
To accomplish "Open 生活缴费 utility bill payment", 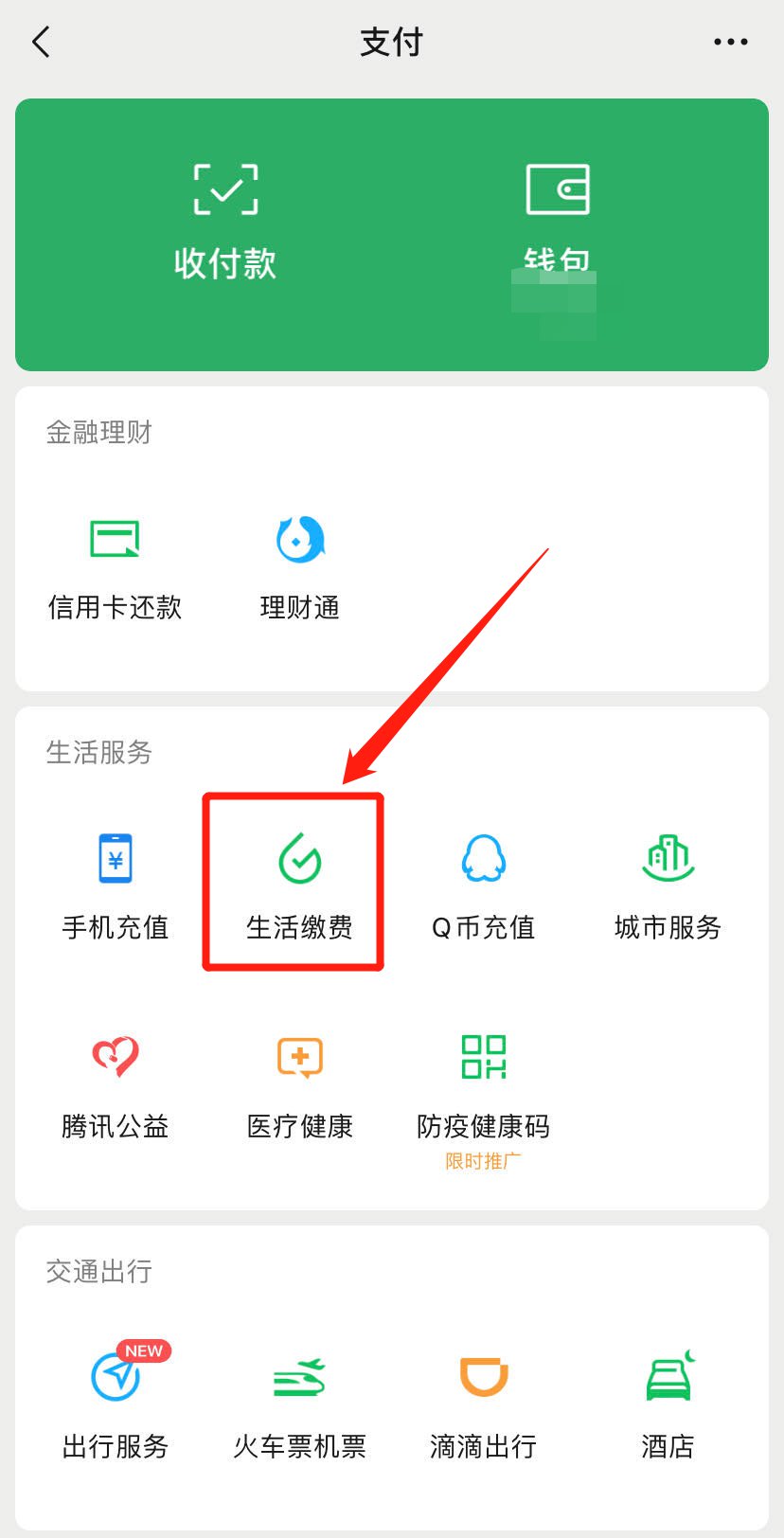I will tap(299, 885).
